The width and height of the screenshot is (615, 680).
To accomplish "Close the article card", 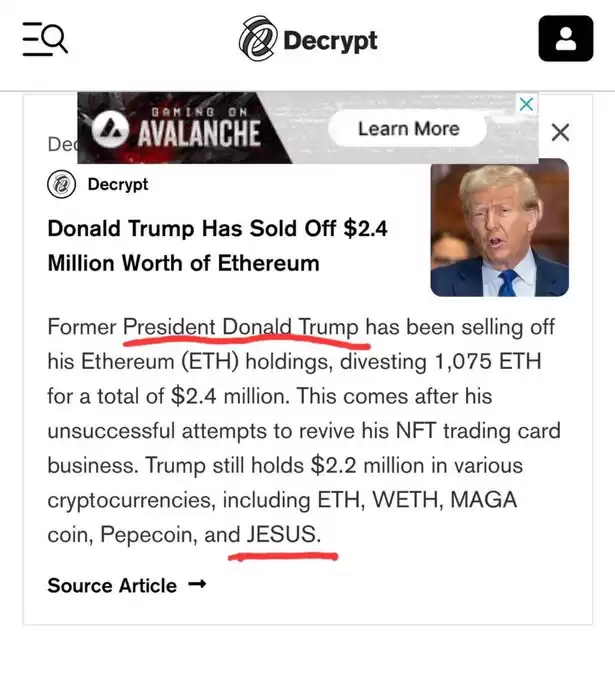I will point(561,132).
